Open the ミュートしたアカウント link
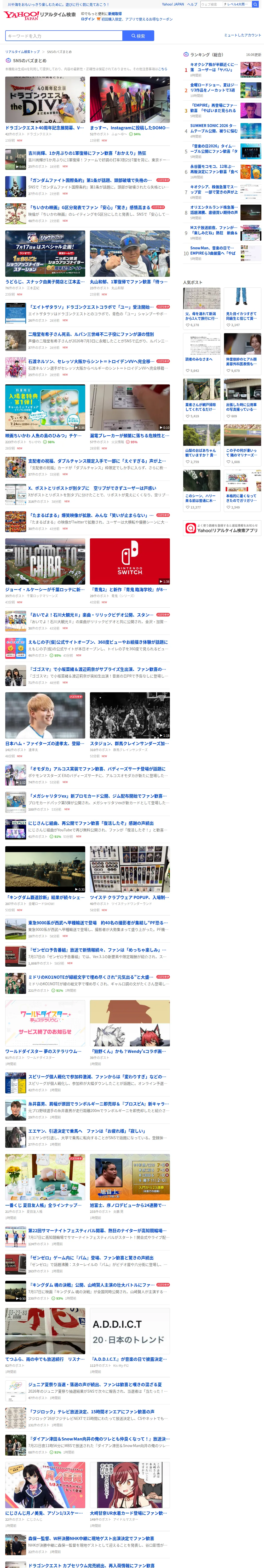The width and height of the screenshot is (264, 1568). coord(242,35)
